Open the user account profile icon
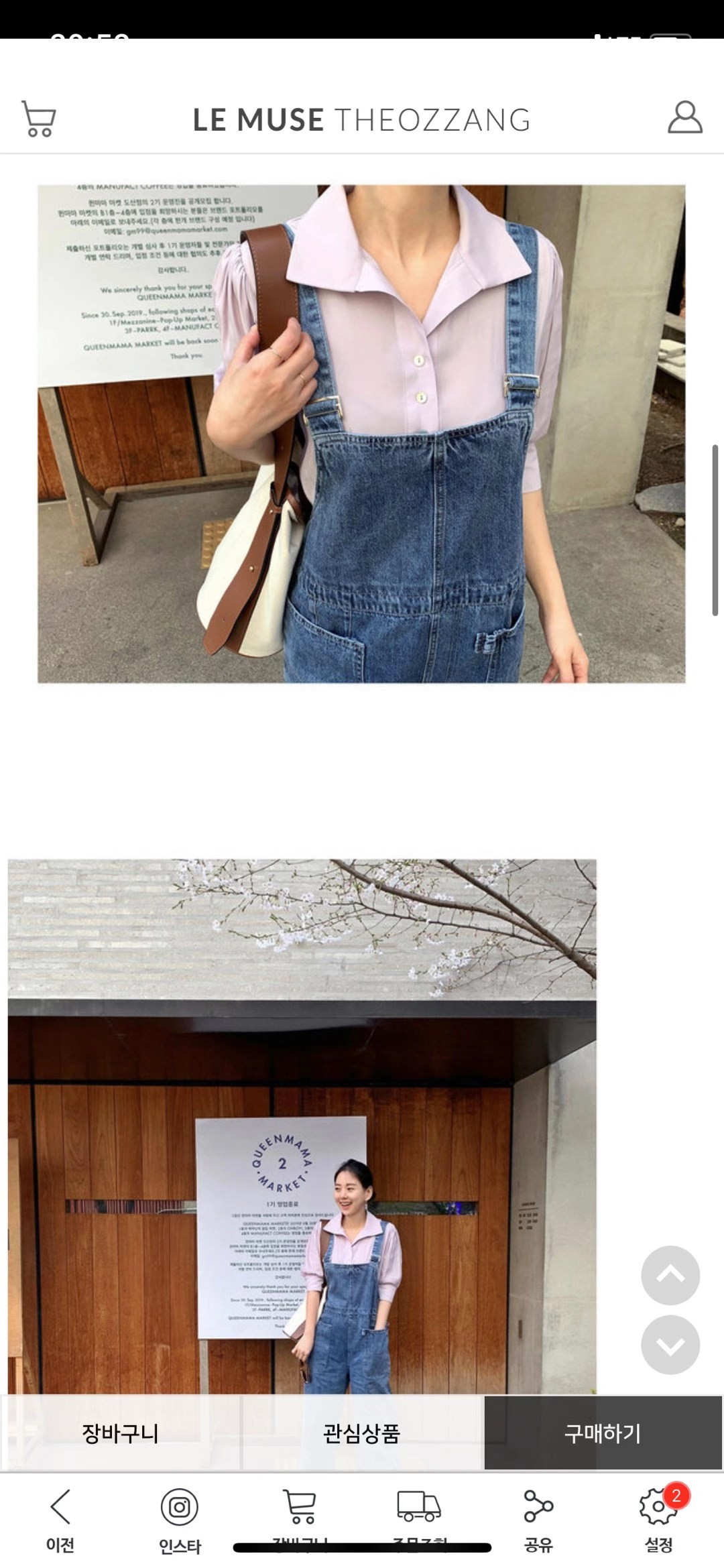The image size is (724, 1568). click(684, 118)
